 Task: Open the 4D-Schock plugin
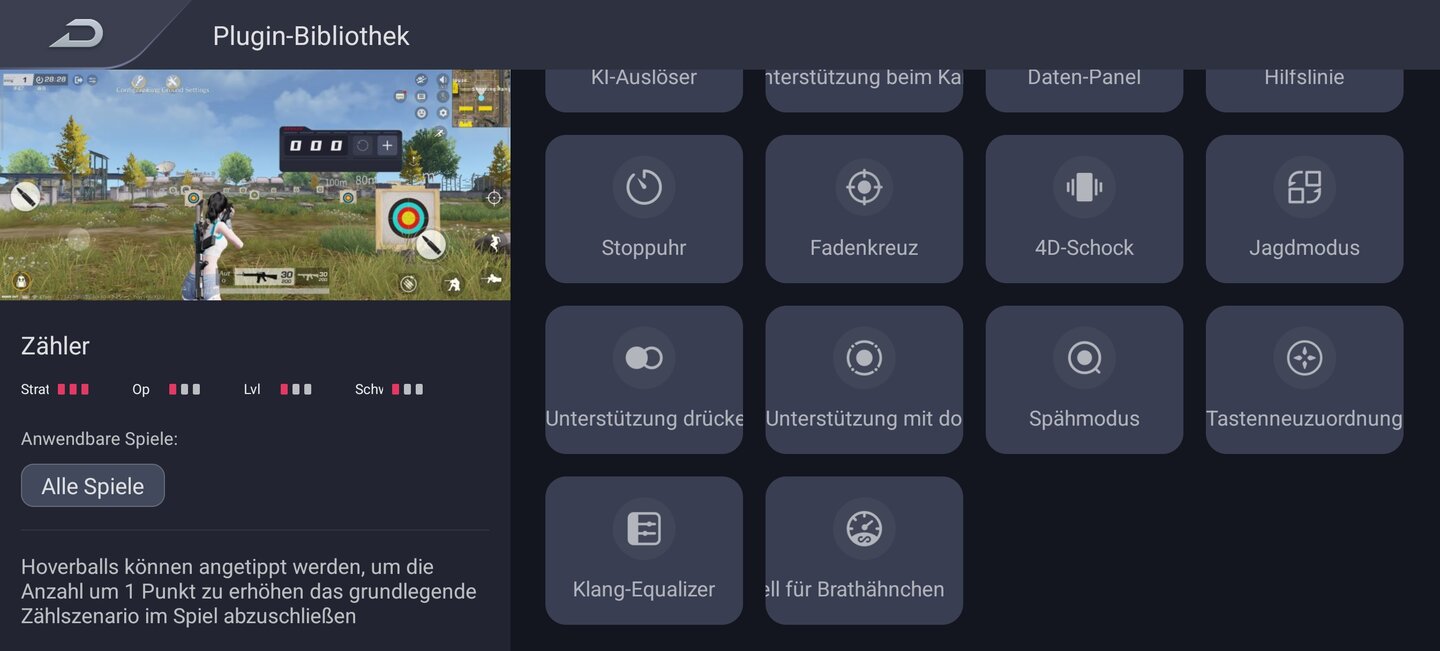pos(1084,209)
